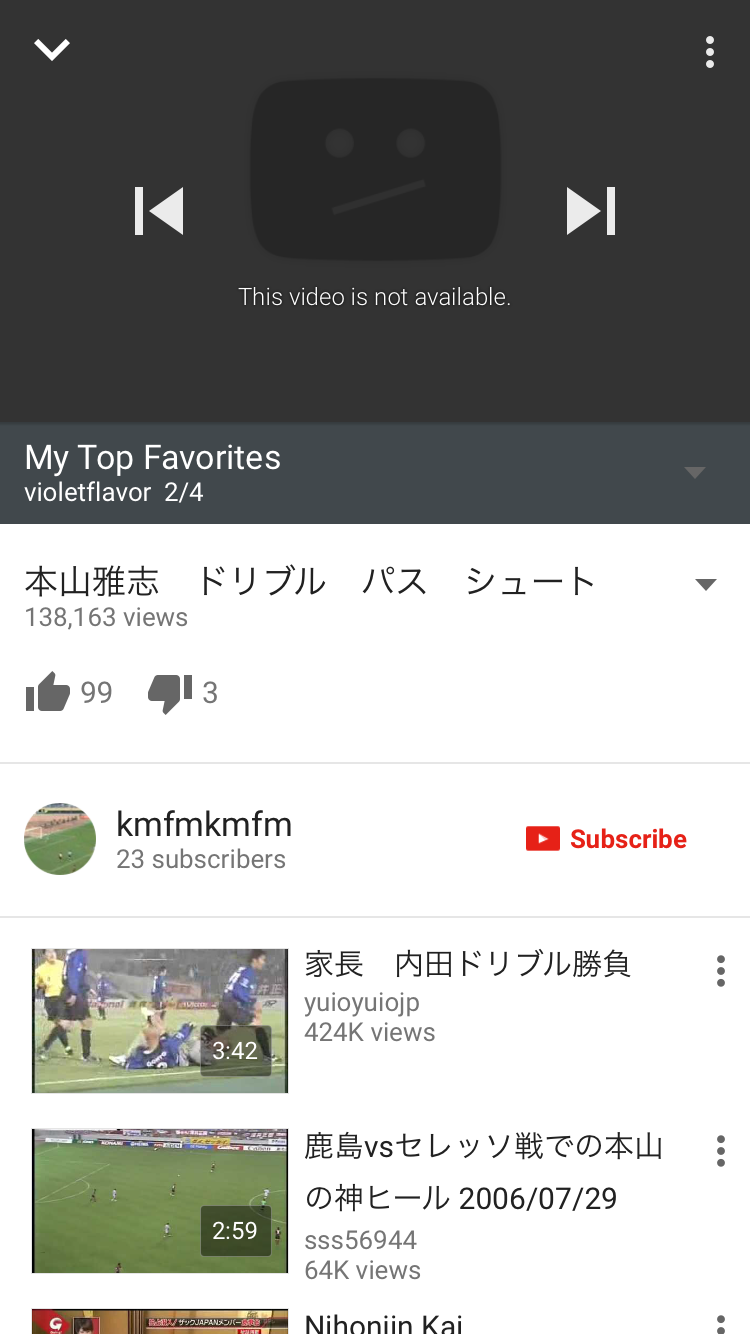Expand the video description arrow
The image size is (750, 1334).
706,585
